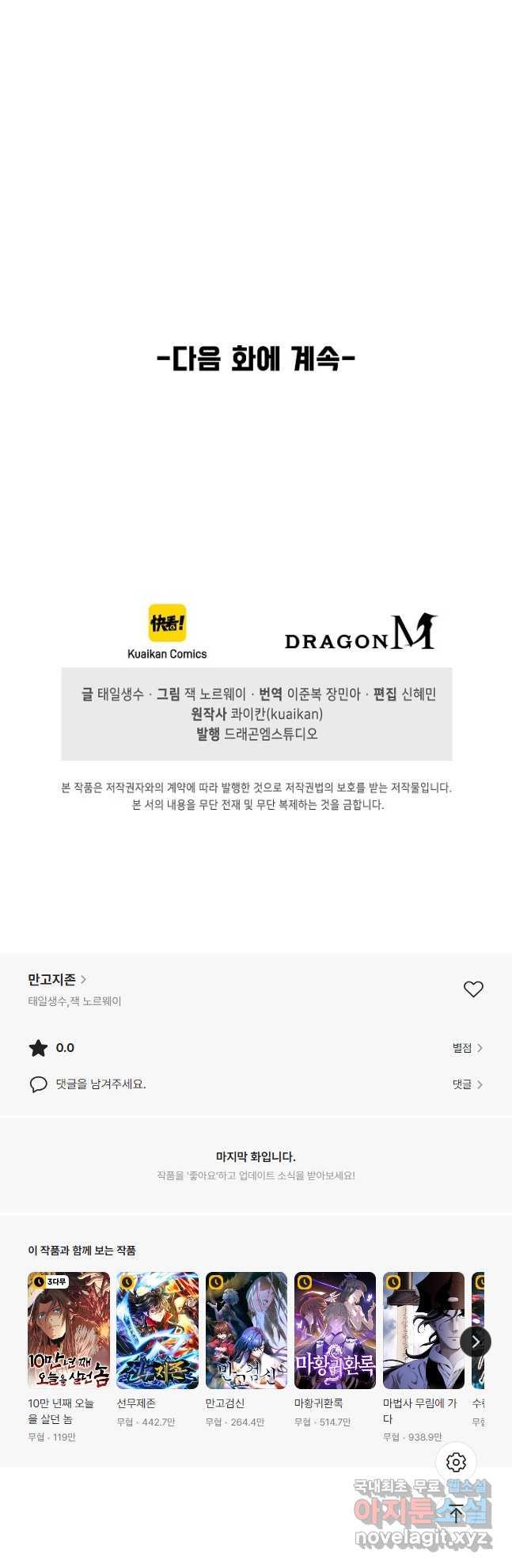Open the 댓글 comments section
Screen dimensions: 512x1568
(x=467, y=1084)
